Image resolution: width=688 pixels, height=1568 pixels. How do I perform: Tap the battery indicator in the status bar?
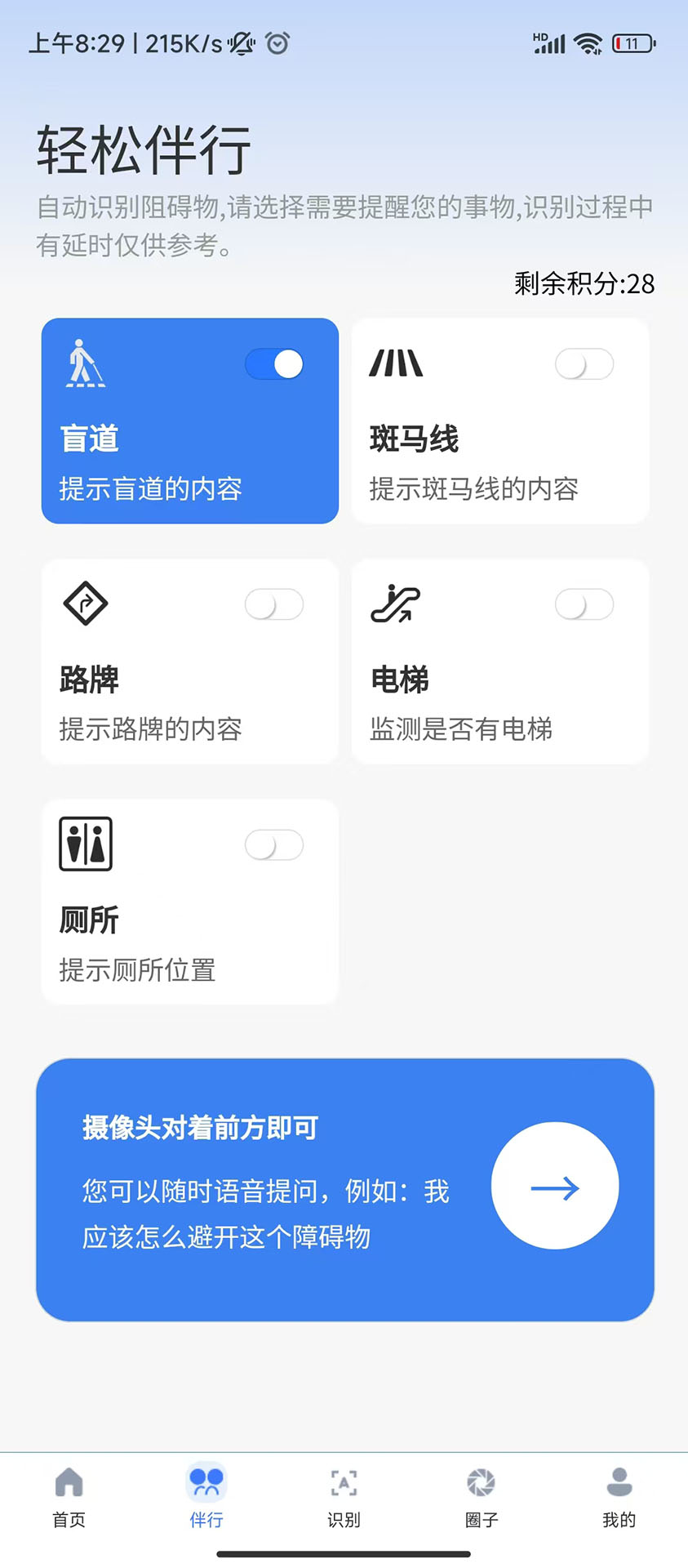[x=631, y=43]
